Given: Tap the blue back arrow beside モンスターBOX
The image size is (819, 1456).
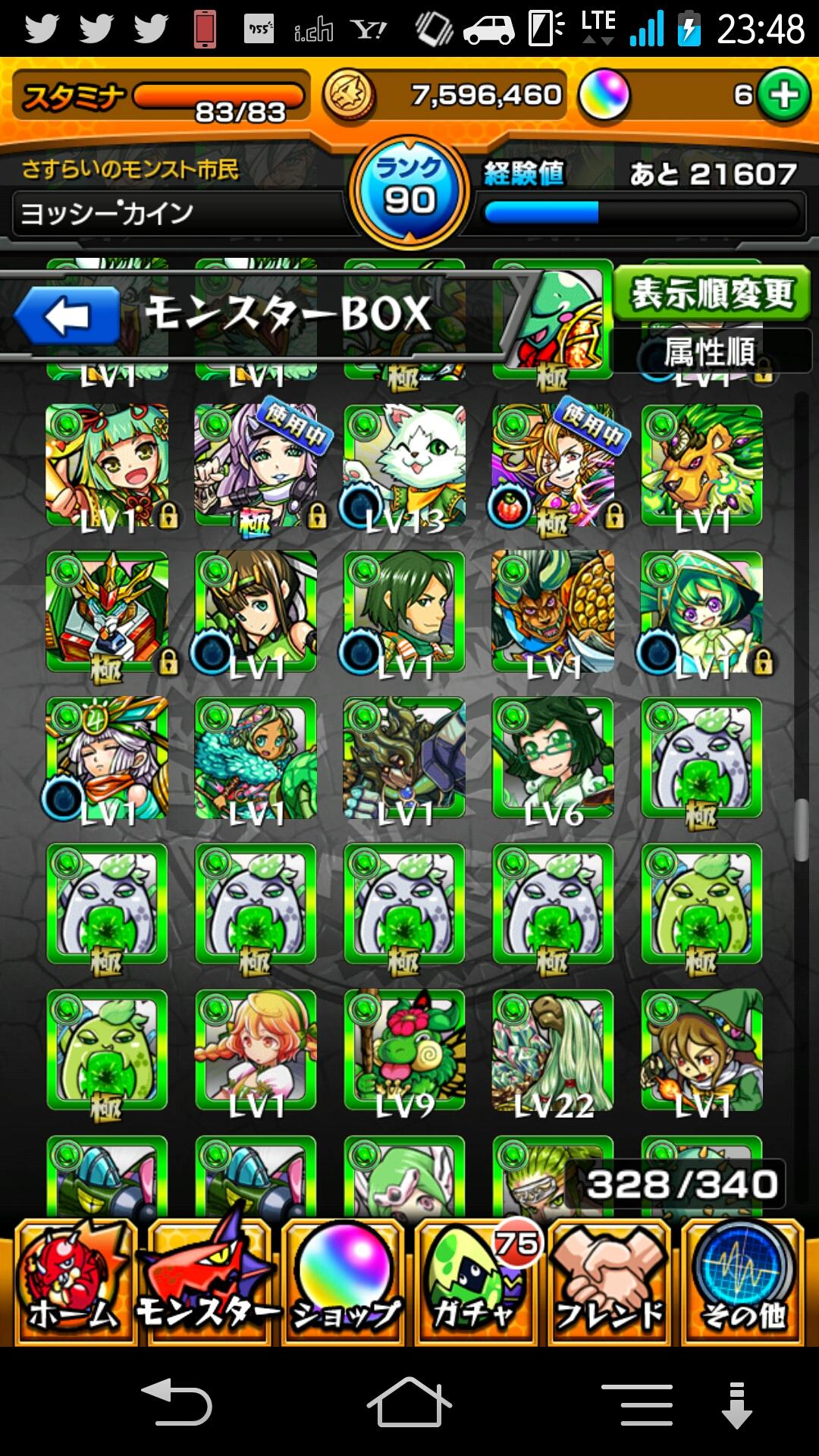Looking at the screenshot, I should tap(68, 316).
